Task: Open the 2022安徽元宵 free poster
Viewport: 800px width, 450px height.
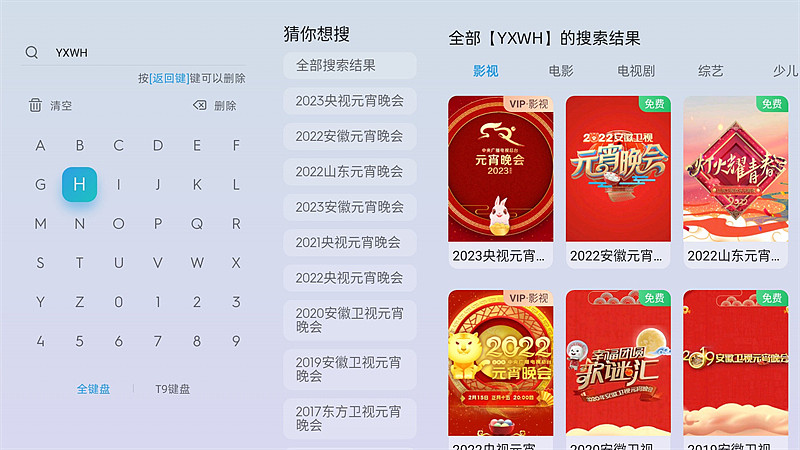Action: click(x=618, y=170)
